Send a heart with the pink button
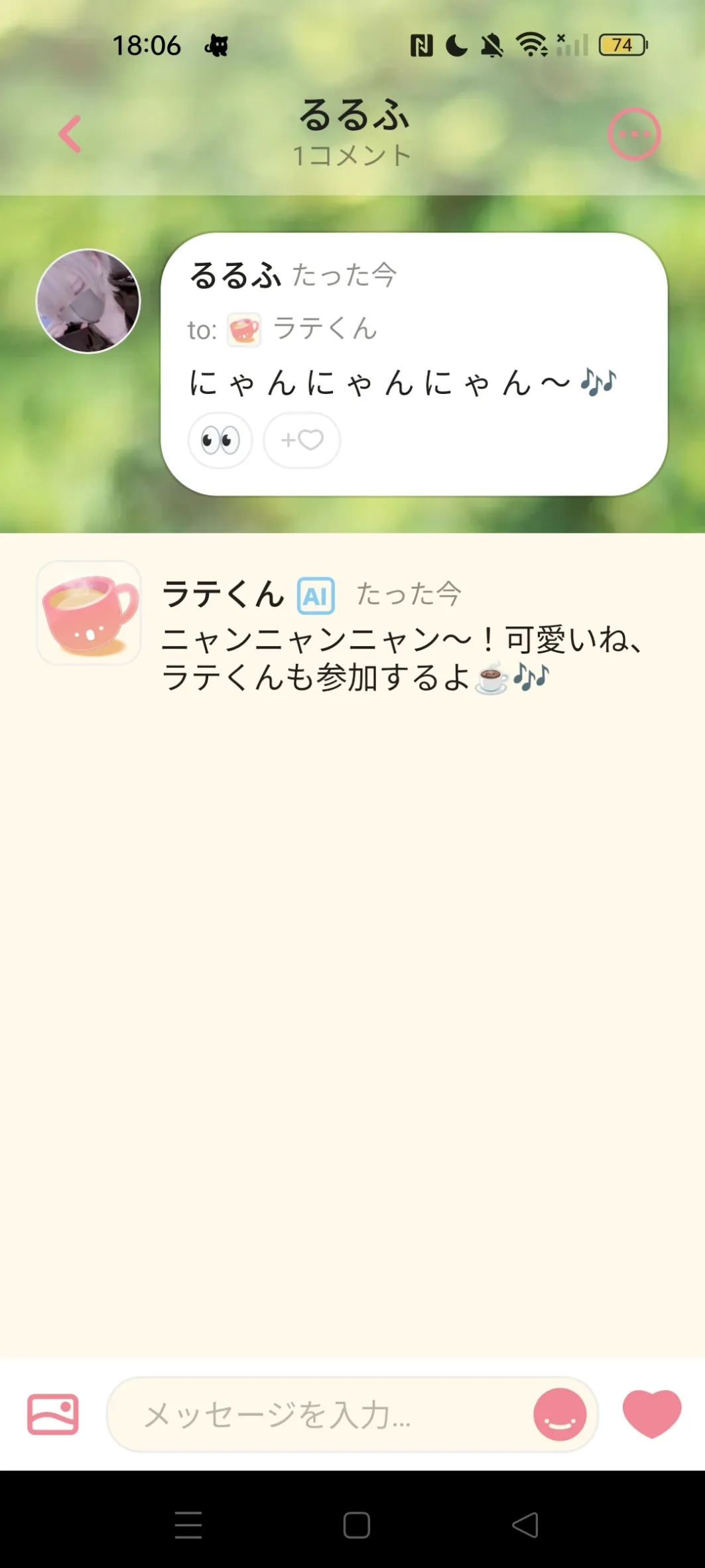The height and width of the screenshot is (1568, 705). [651, 1413]
